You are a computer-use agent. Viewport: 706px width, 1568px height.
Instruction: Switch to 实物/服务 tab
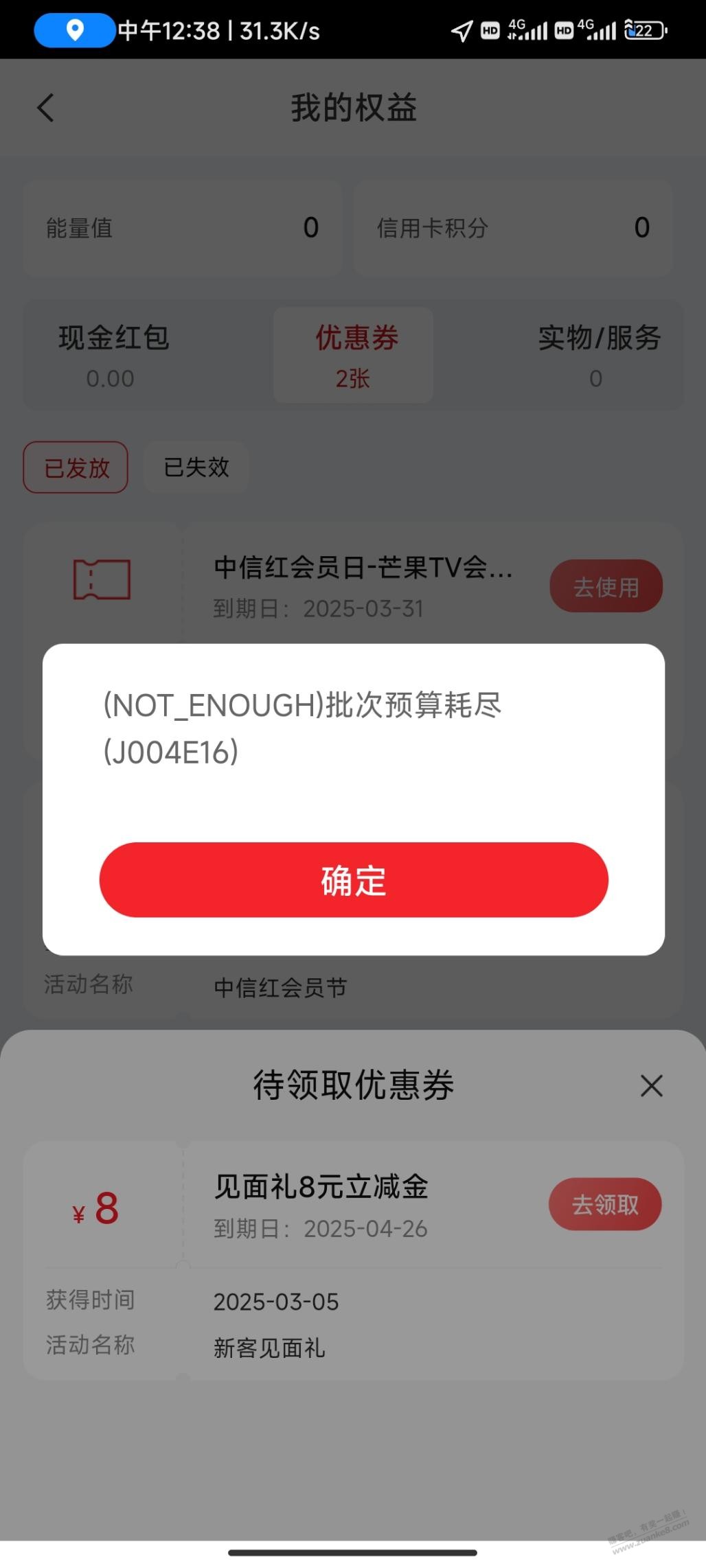(x=597, y=355)
